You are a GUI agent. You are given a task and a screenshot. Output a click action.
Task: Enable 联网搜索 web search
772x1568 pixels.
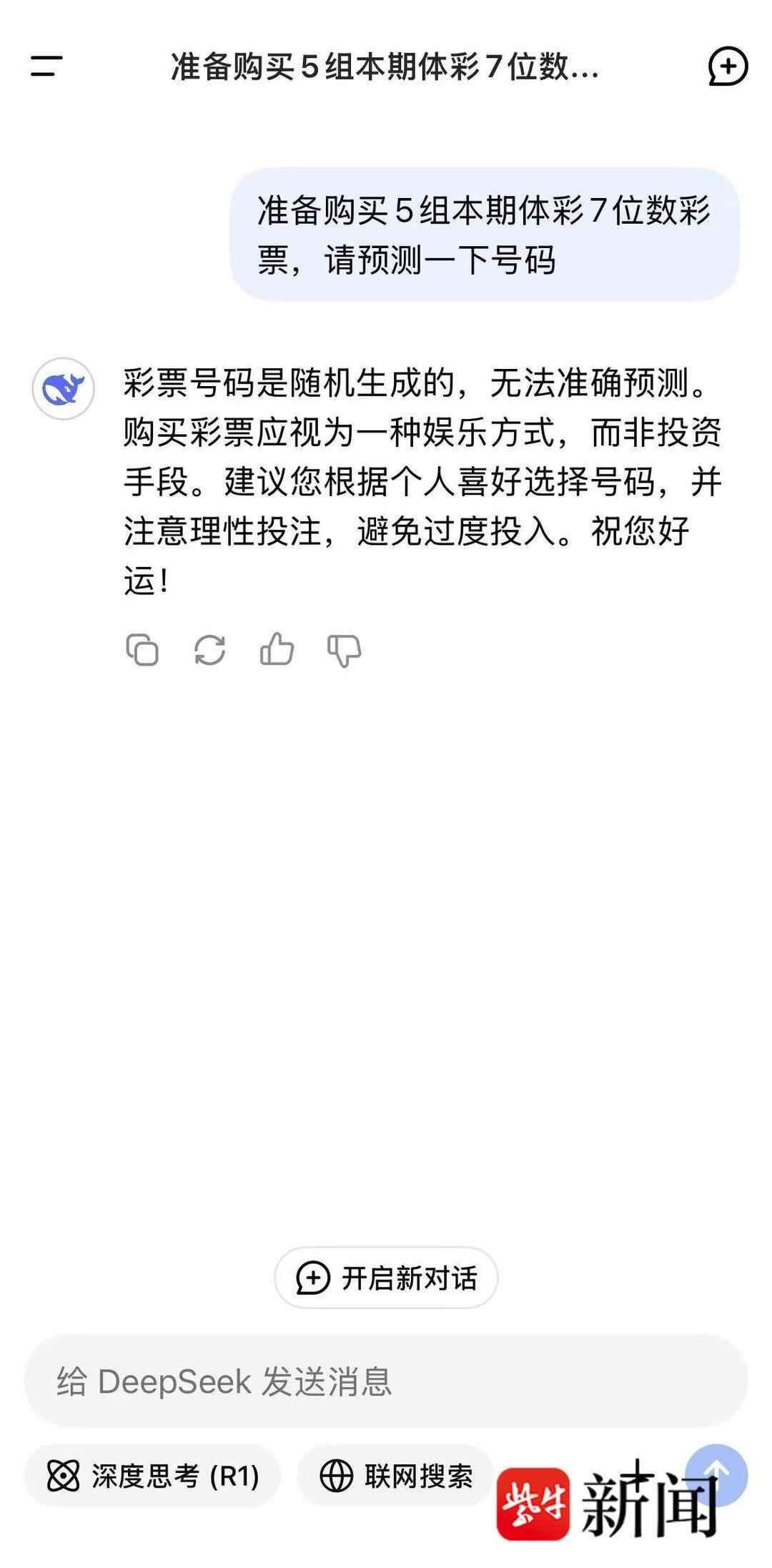[x=395, y=1476]
